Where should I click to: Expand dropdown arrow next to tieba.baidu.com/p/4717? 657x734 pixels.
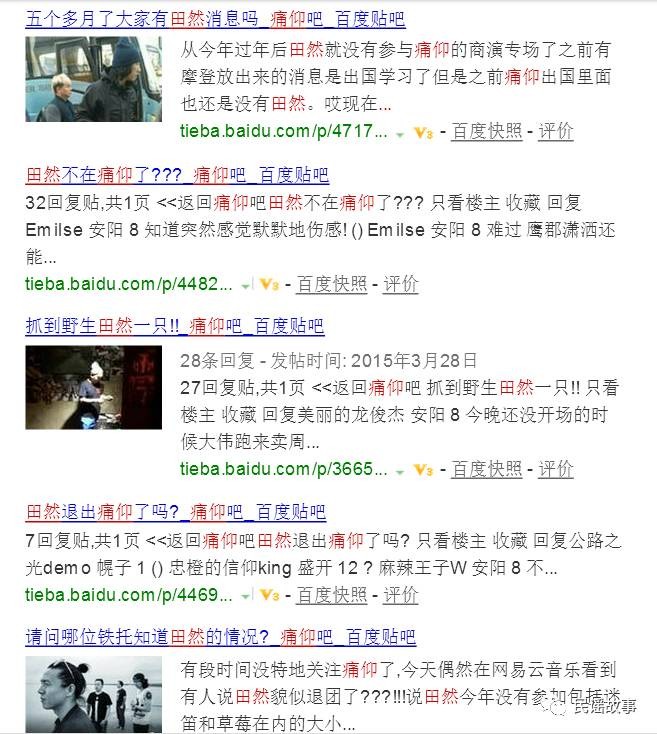(x=399, y=133)
